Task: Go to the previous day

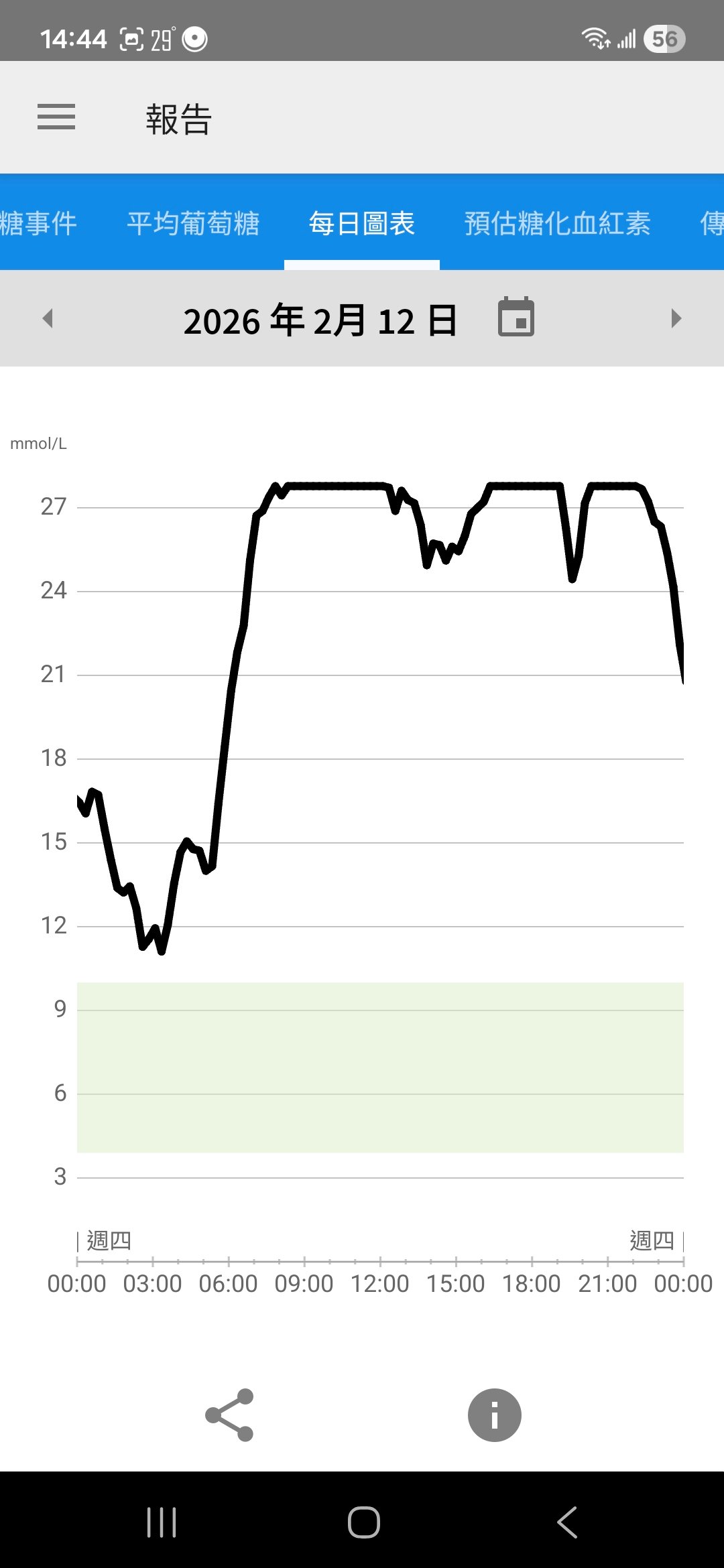Action: click(48, 318)
